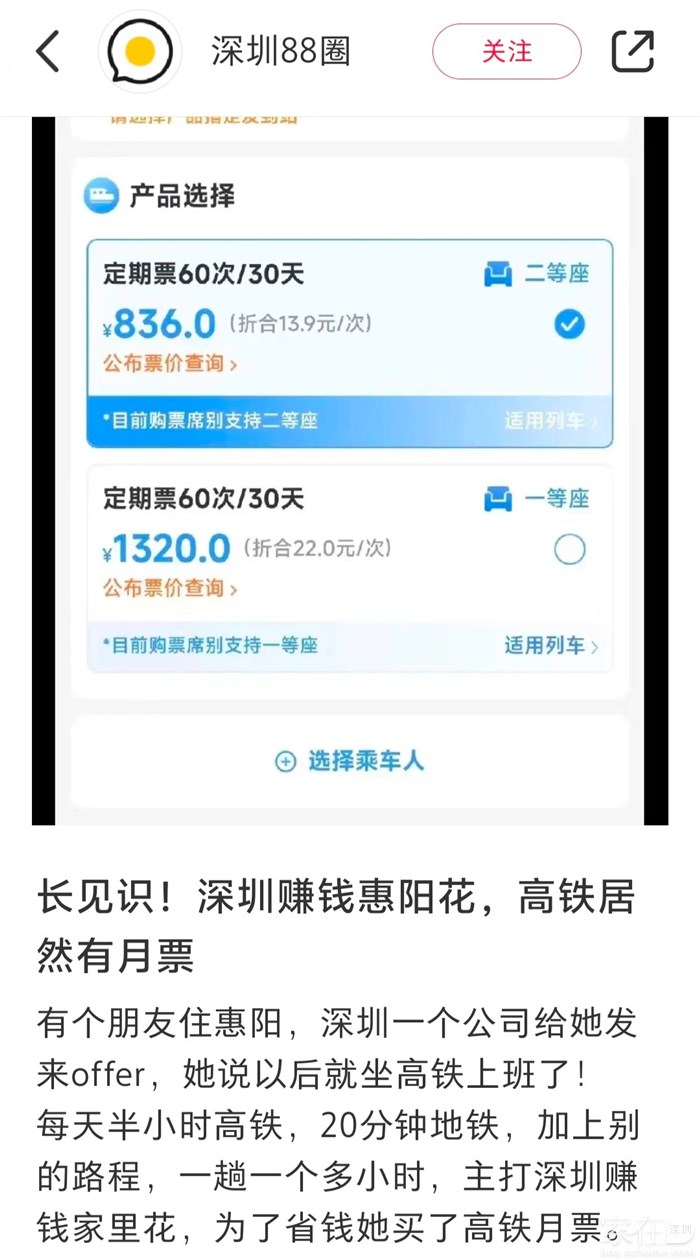This screenshot has width=700, height=1260.
Task: Open the 深圳88圈 profile avatar
Action: pos(140,52)
